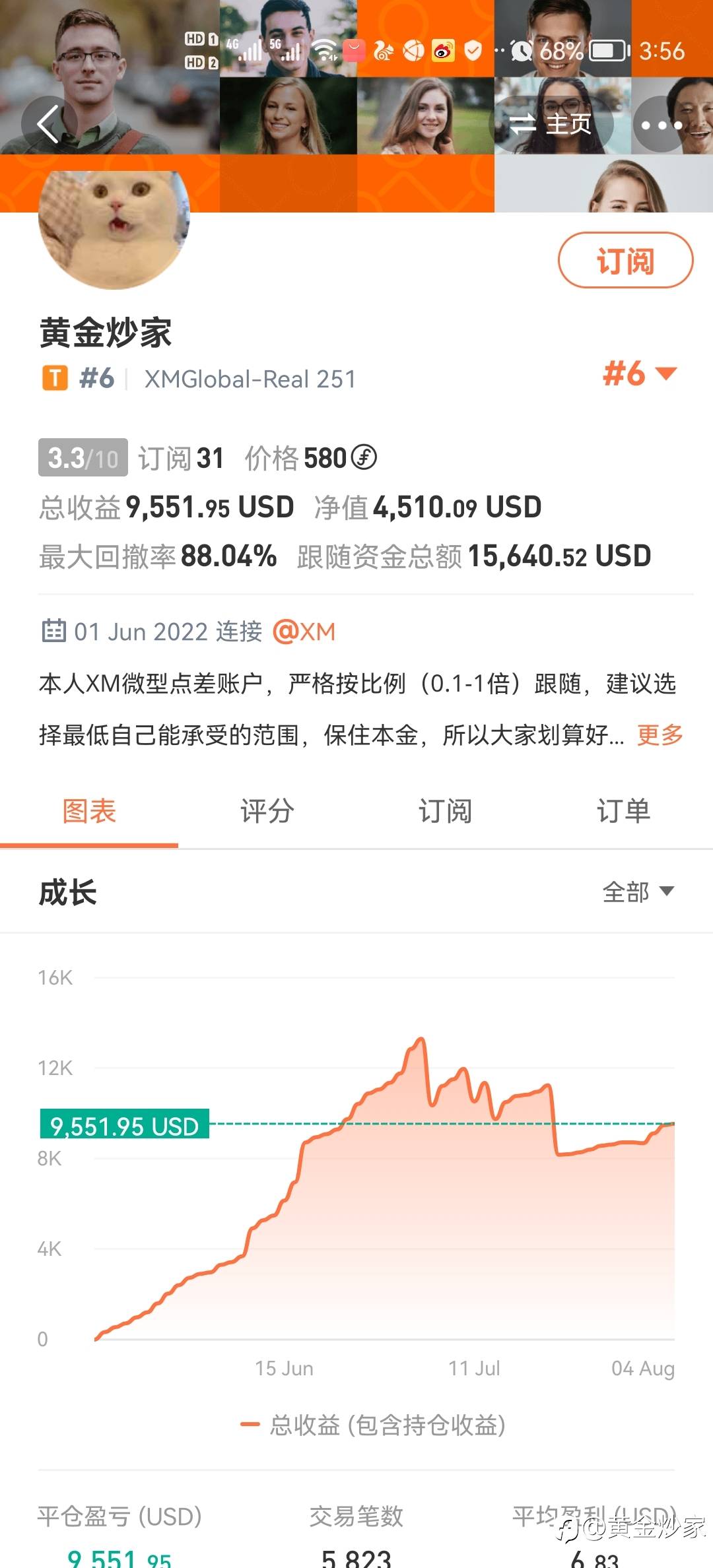
Task: Open the three-dot overflow menu
Action: point(661,124)
